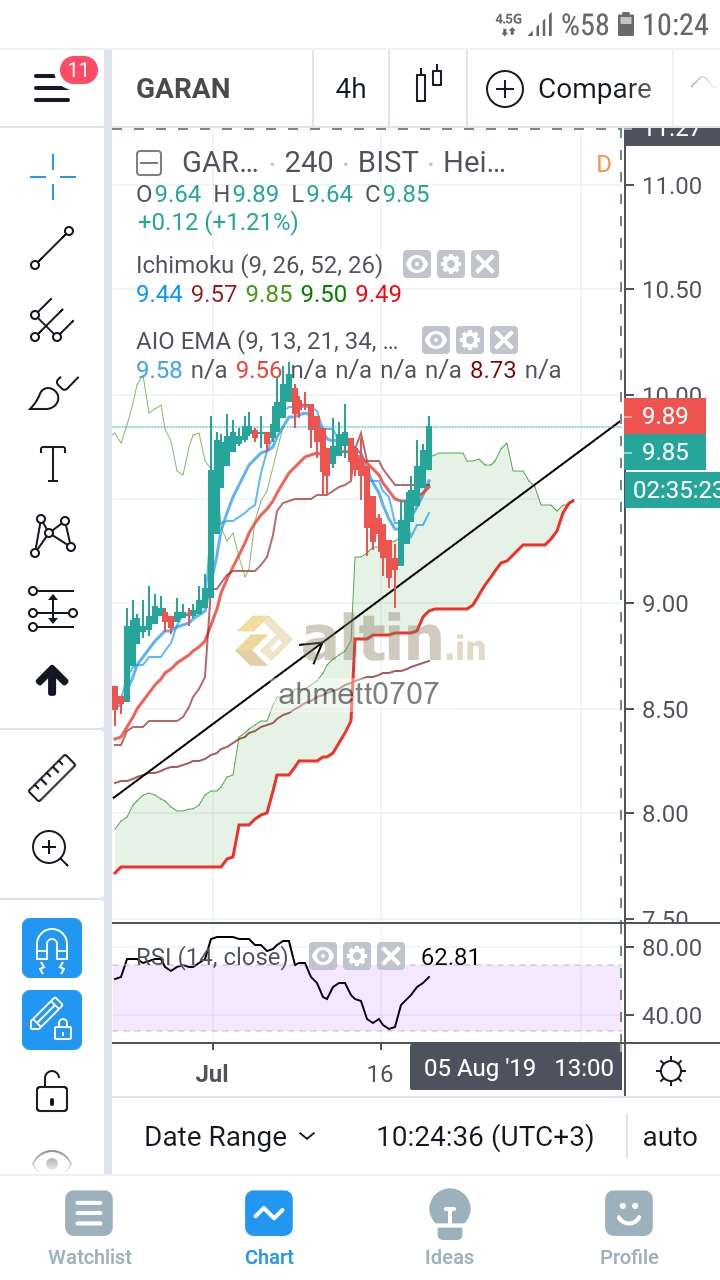Change the candlestick chart style
The image size is (720, 1280).
pos(428,87)
